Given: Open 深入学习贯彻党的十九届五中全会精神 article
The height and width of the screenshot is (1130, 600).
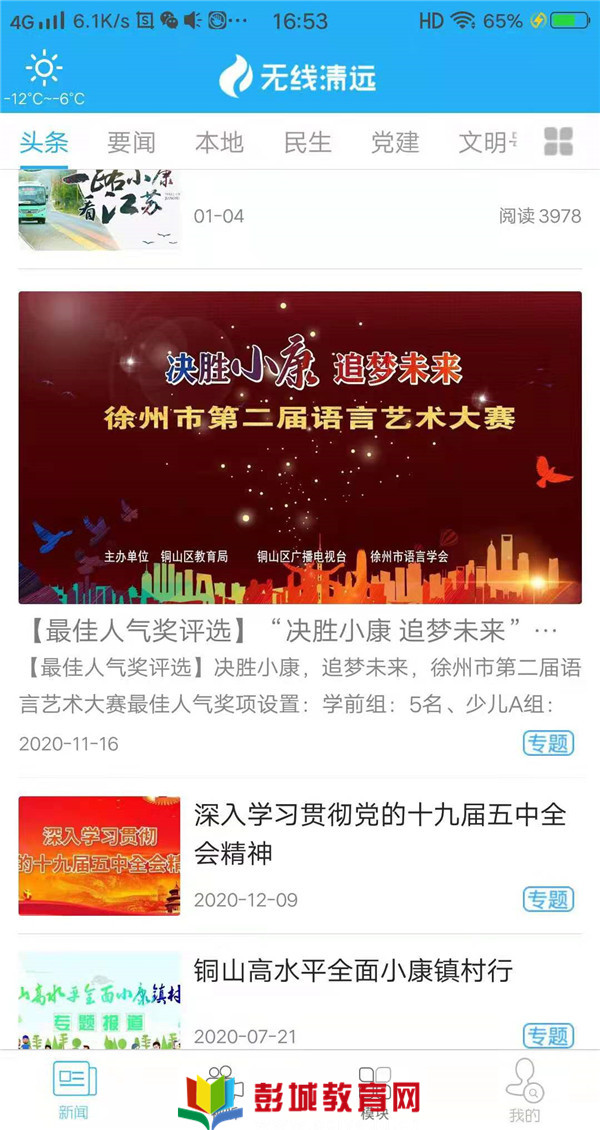Looking at the screenshot, I should point(379,833).
